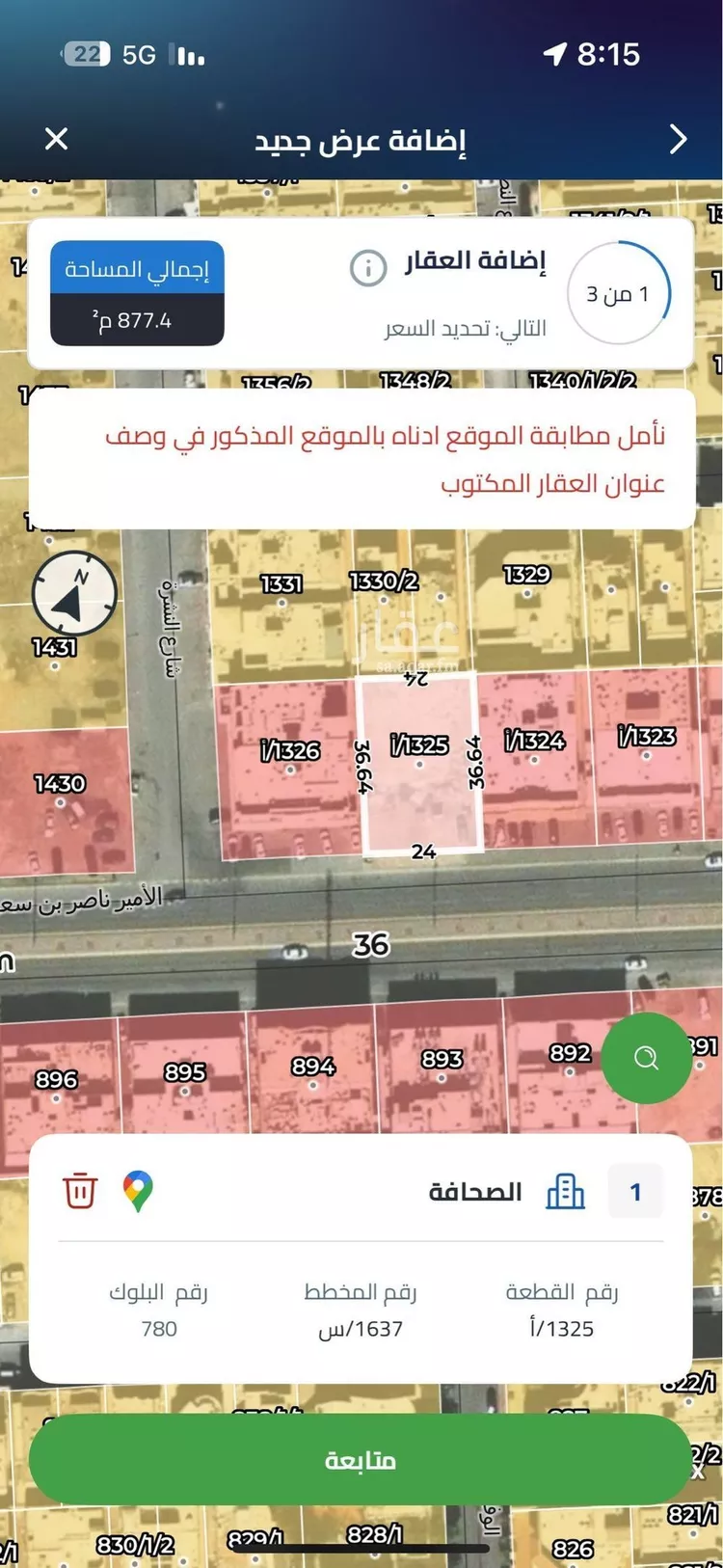Open location in Google Maps
Image resolution: width=723 pixels, height=1568 pixels.
point(136,1190)
